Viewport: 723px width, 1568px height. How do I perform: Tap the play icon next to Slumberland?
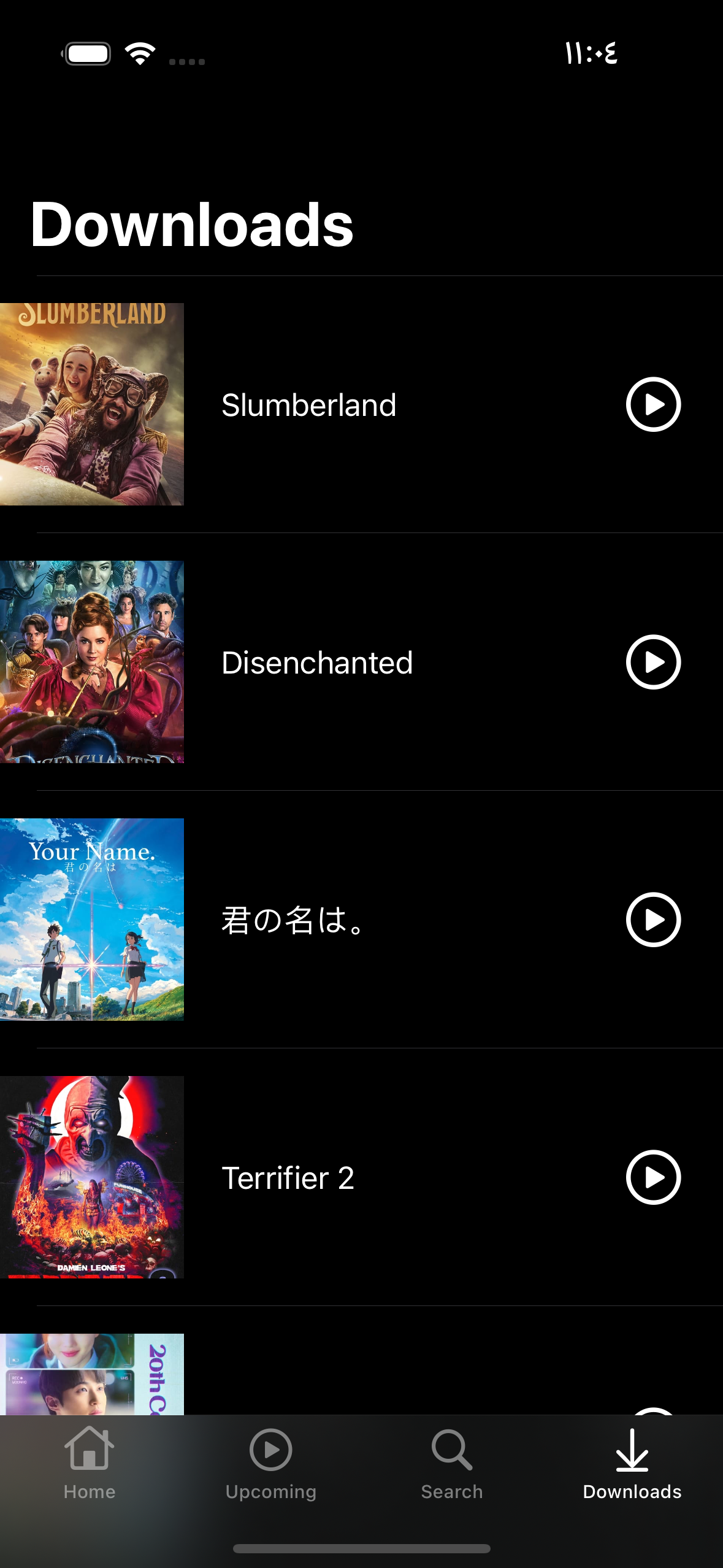click(653, 404)
